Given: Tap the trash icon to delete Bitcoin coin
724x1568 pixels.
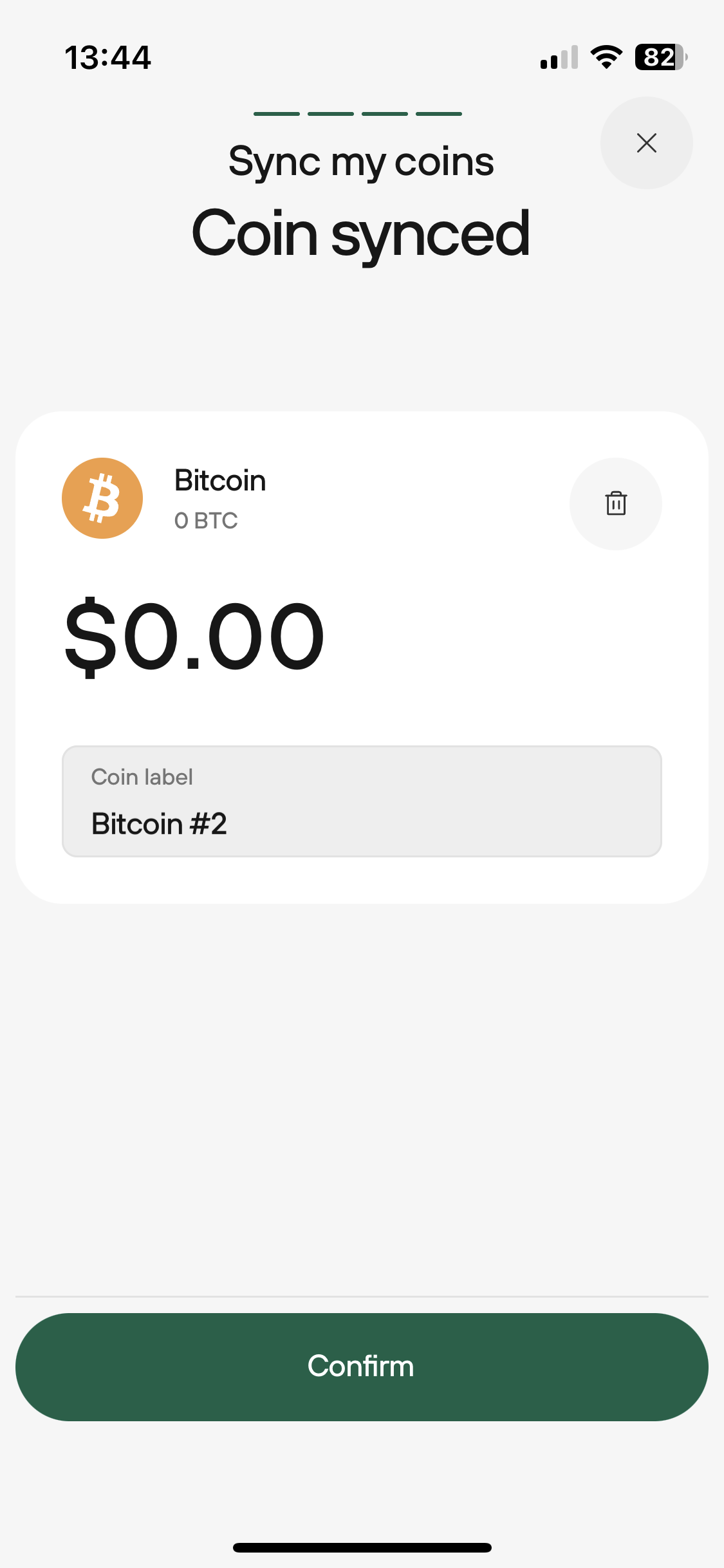Looking at the screenshot, I should 615,505.
